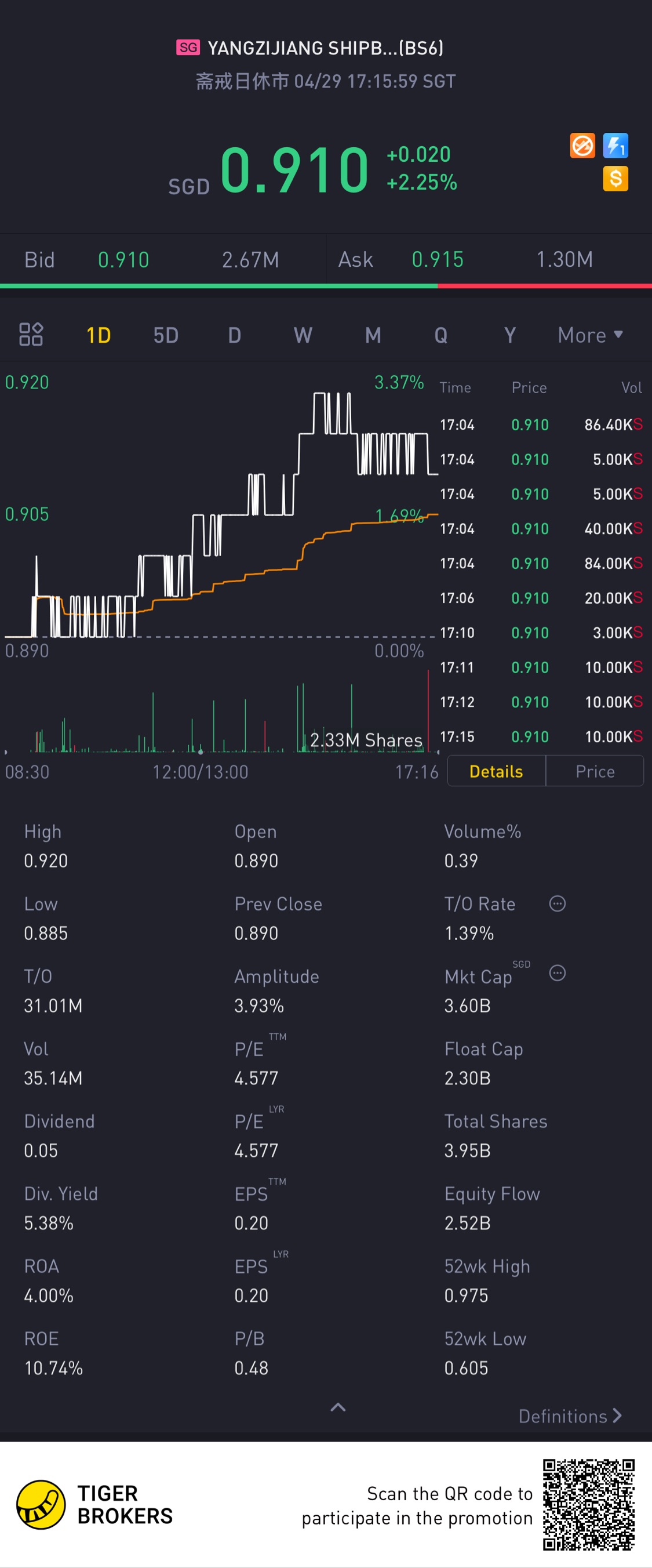Open the chart layout grid icon
Image resolution: width=652 pixels, height=1568 pixels.
coord(30,334)
